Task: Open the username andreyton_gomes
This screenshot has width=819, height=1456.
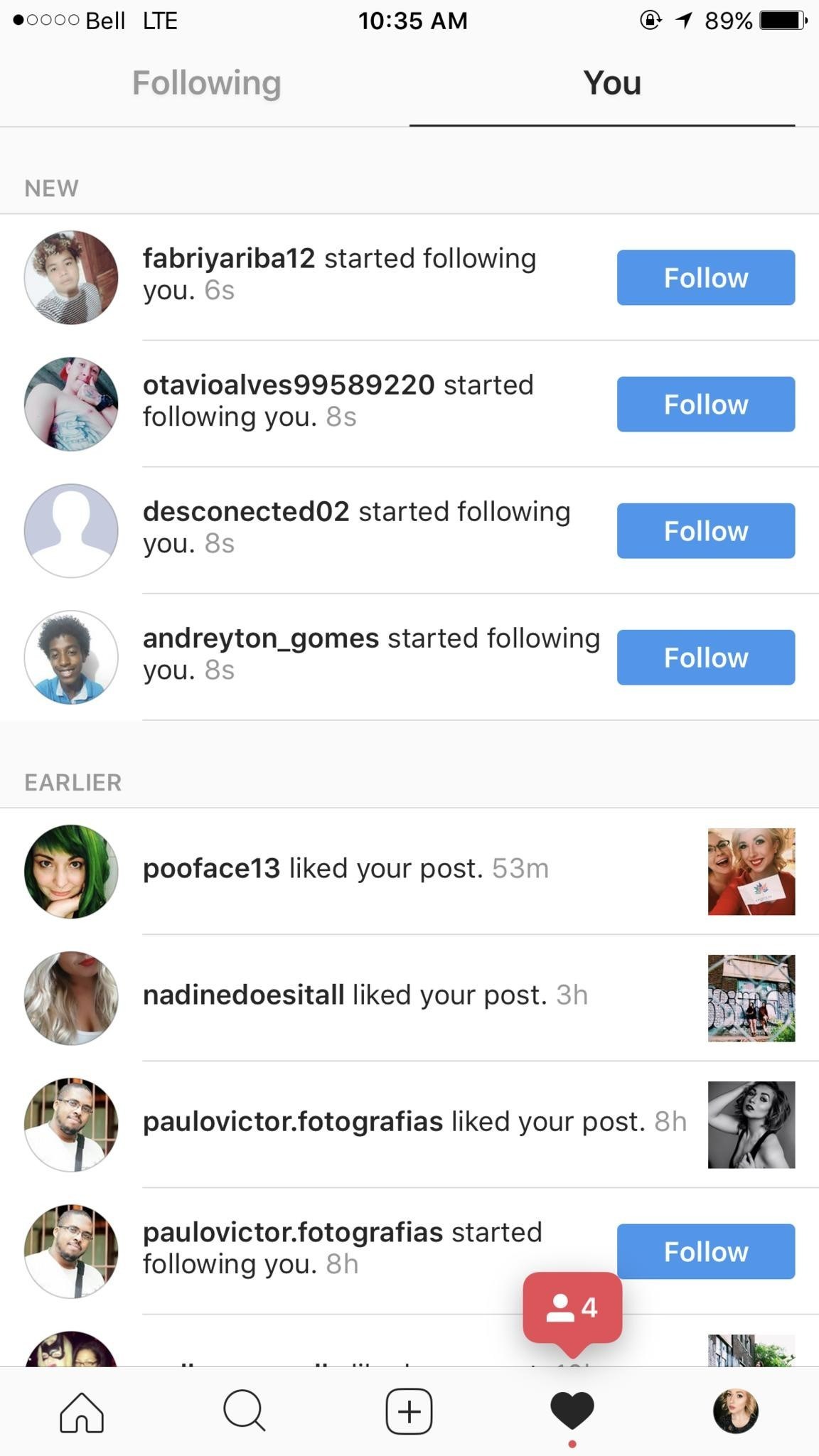Action: 261,638
